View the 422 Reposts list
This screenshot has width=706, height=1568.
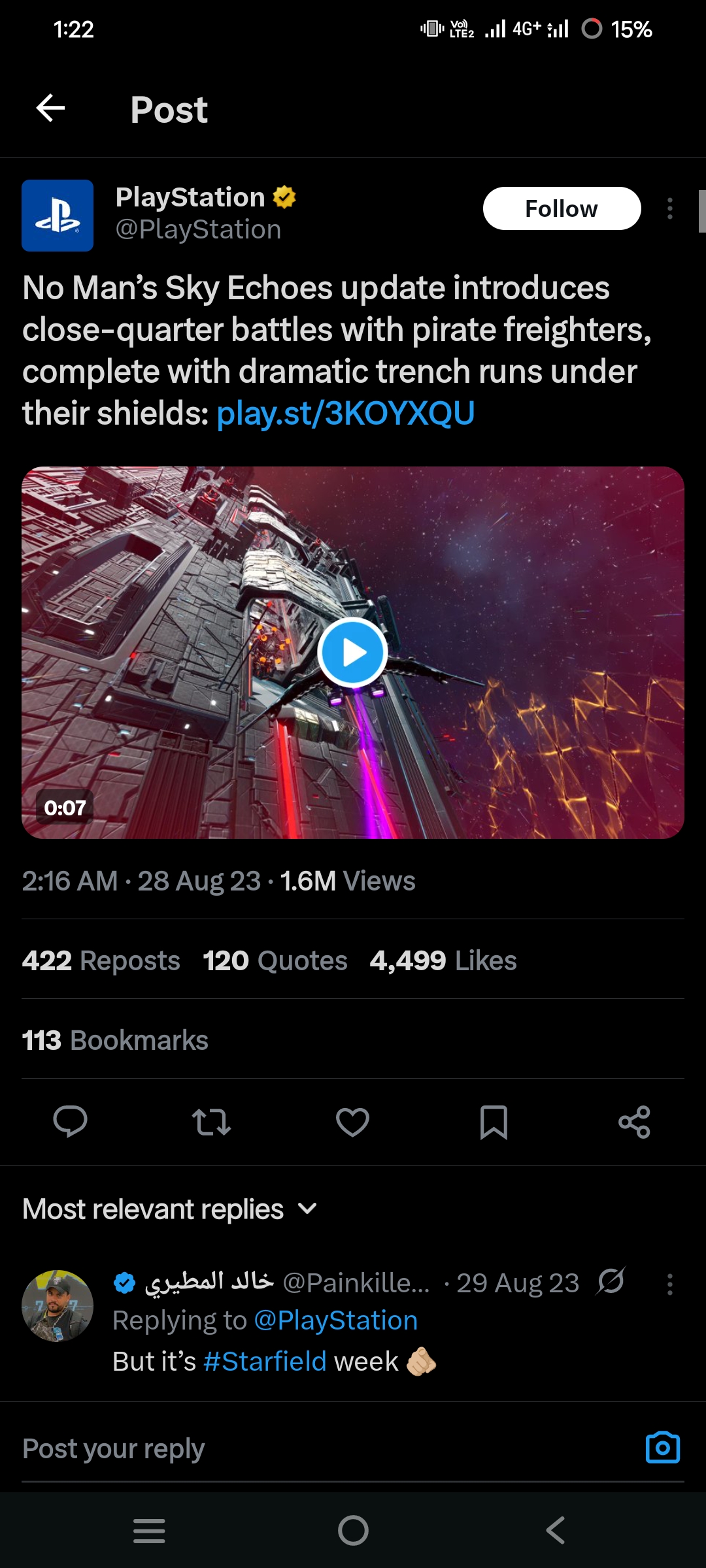101,961
